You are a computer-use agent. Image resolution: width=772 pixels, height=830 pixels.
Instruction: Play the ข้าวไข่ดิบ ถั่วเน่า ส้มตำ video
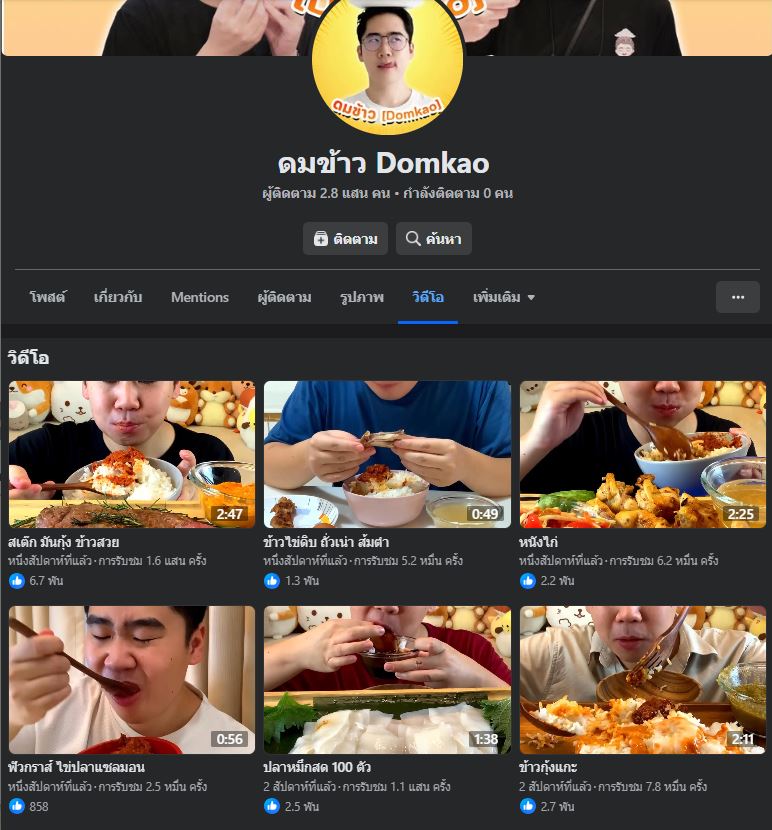388,454
